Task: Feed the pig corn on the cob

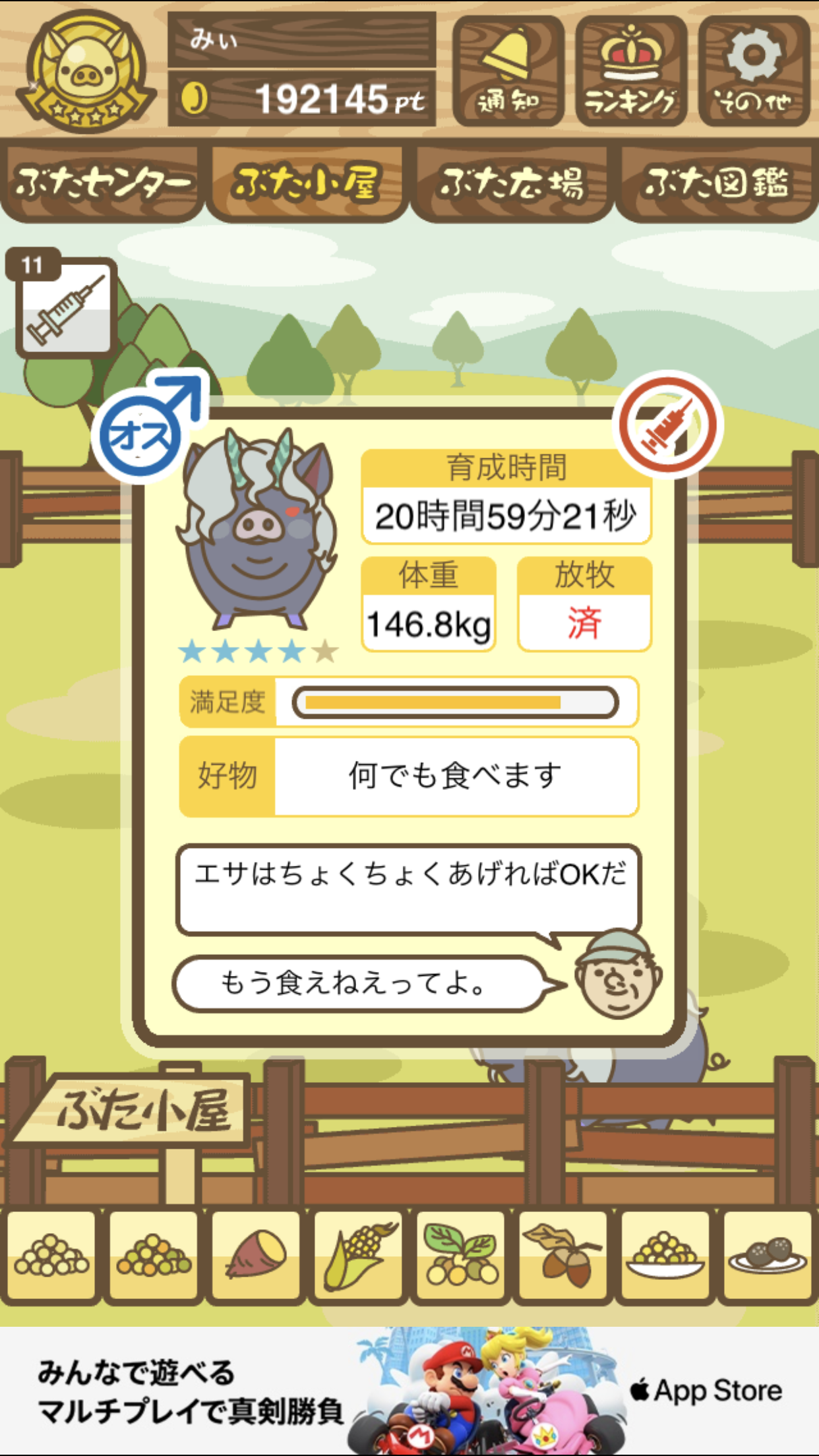Action: tap(359, 1256)
